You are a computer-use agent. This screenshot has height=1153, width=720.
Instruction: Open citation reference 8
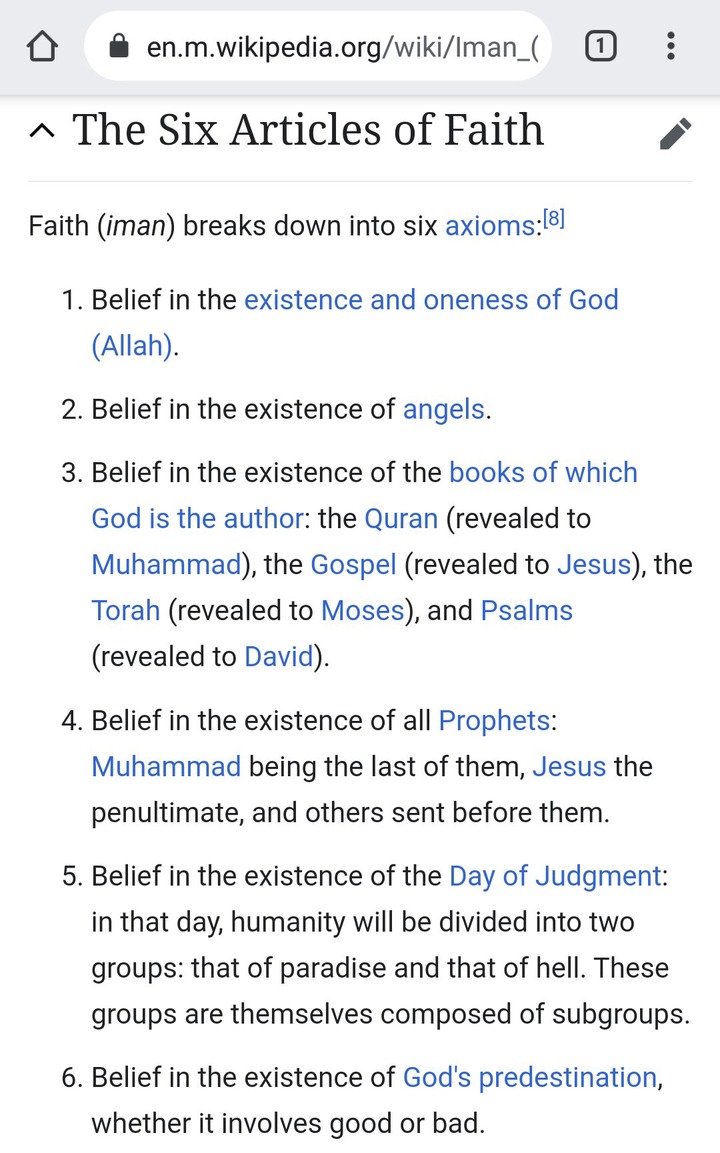click(554, 219)
